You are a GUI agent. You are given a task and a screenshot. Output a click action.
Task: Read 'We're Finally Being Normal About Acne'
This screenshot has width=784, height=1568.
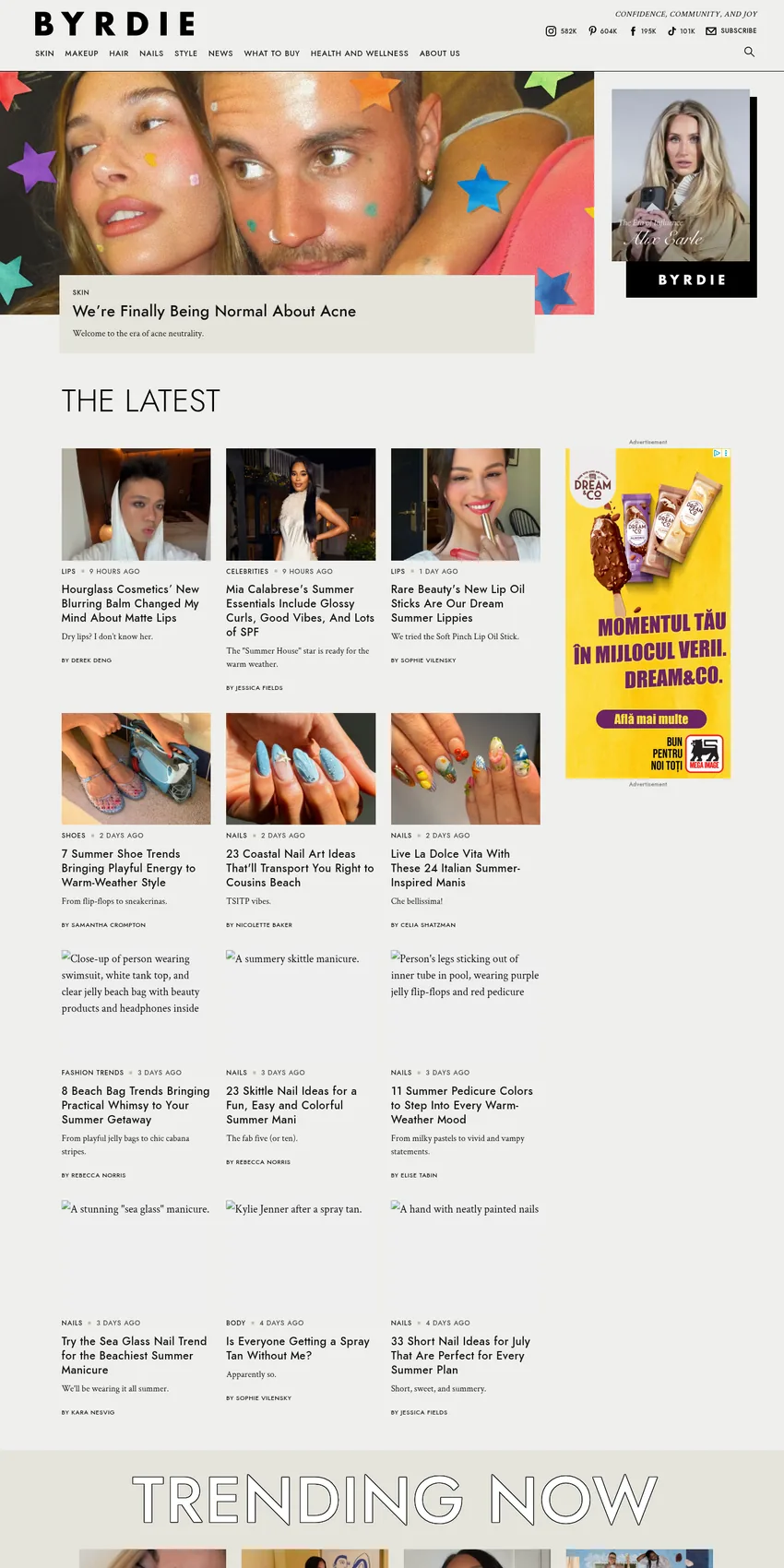click(214, 312)
